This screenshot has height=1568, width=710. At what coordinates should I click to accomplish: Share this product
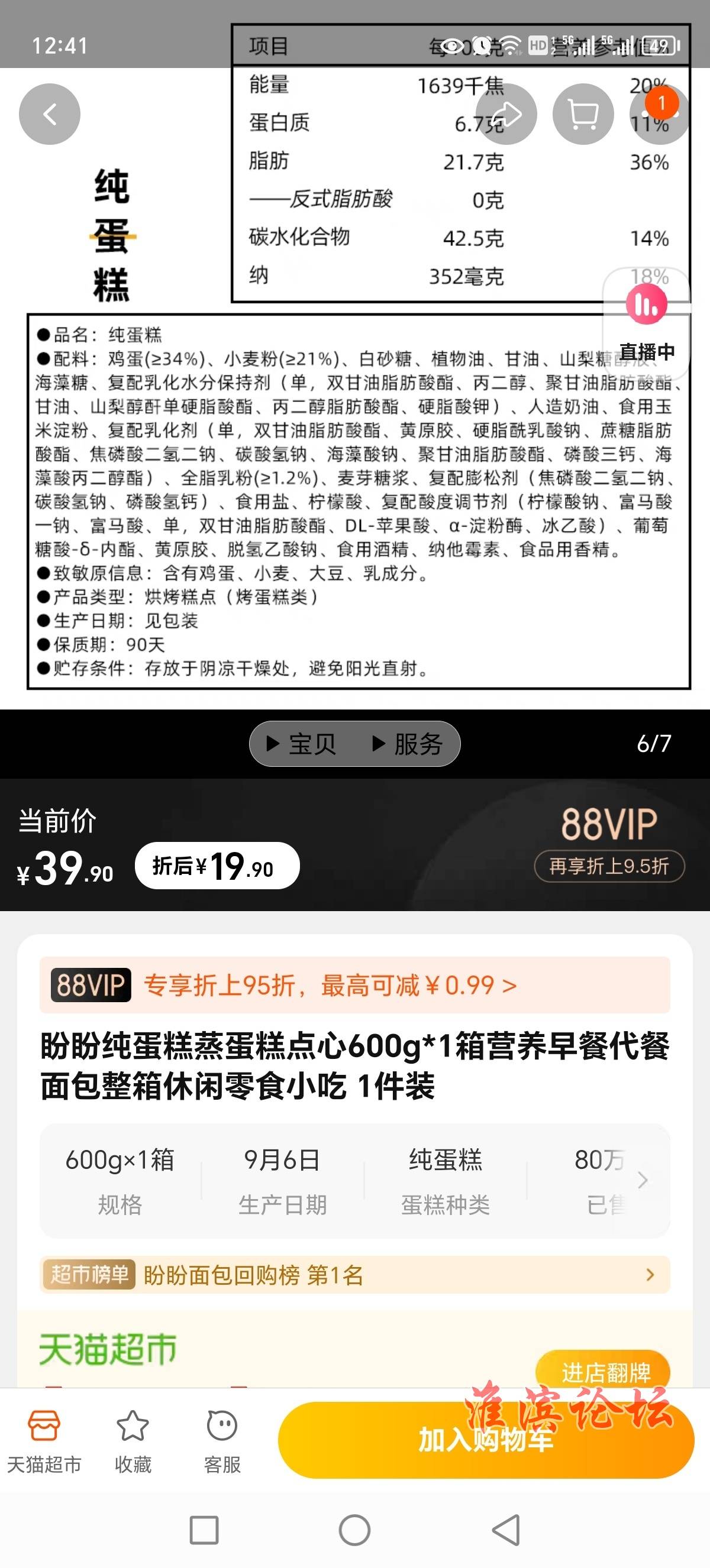[506, 114]
